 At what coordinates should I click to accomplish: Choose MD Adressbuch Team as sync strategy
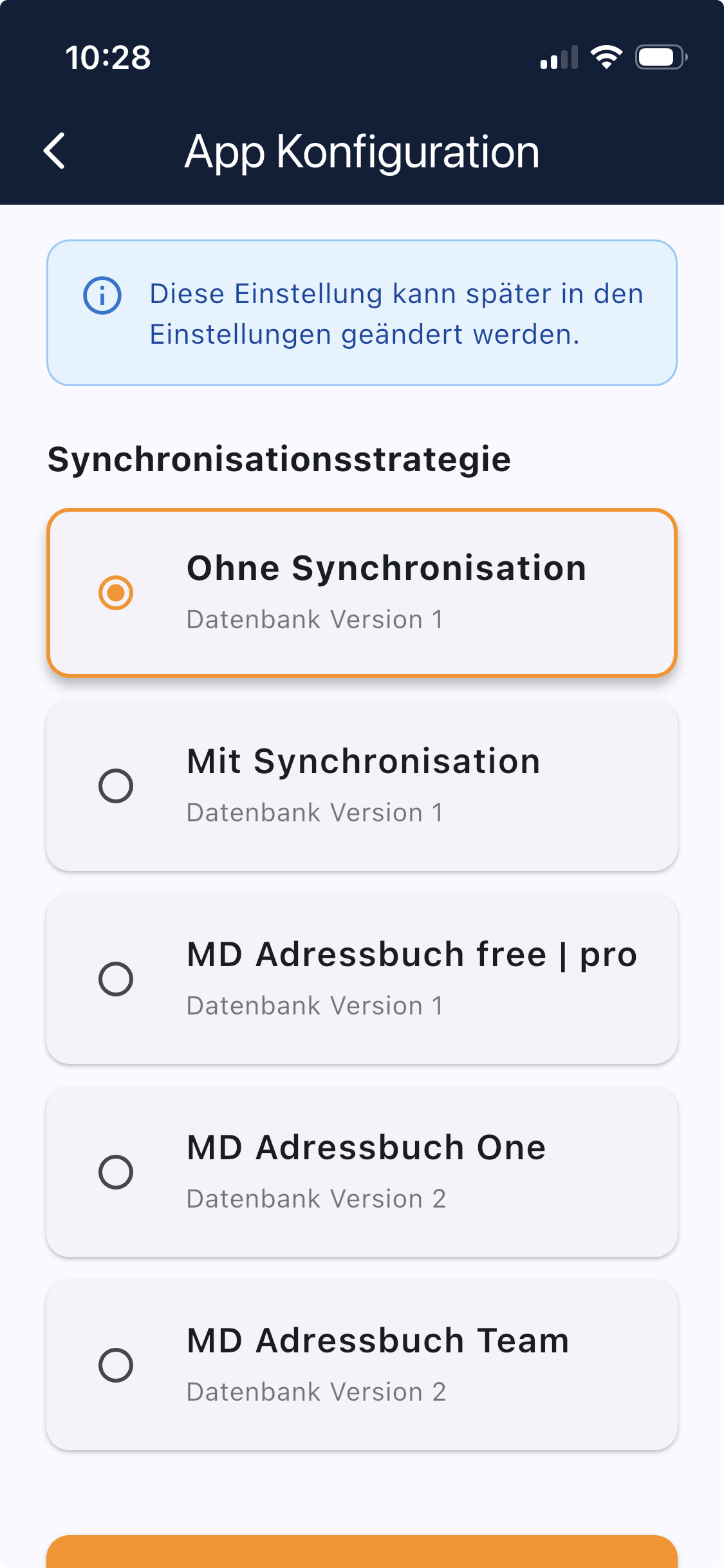tap(116, 1365)
